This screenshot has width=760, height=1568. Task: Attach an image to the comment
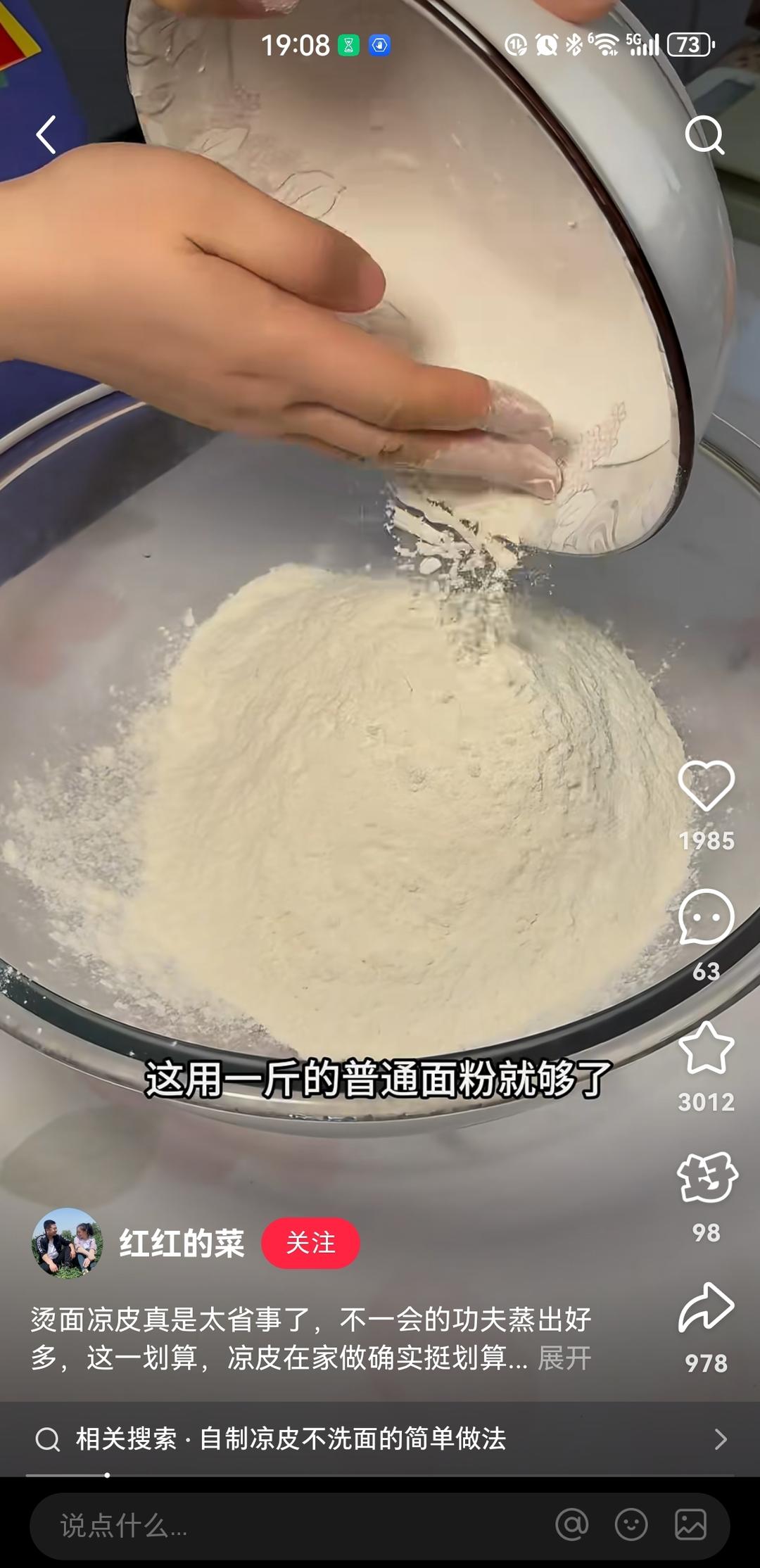pyautogui.click(x=690, y=1525)
